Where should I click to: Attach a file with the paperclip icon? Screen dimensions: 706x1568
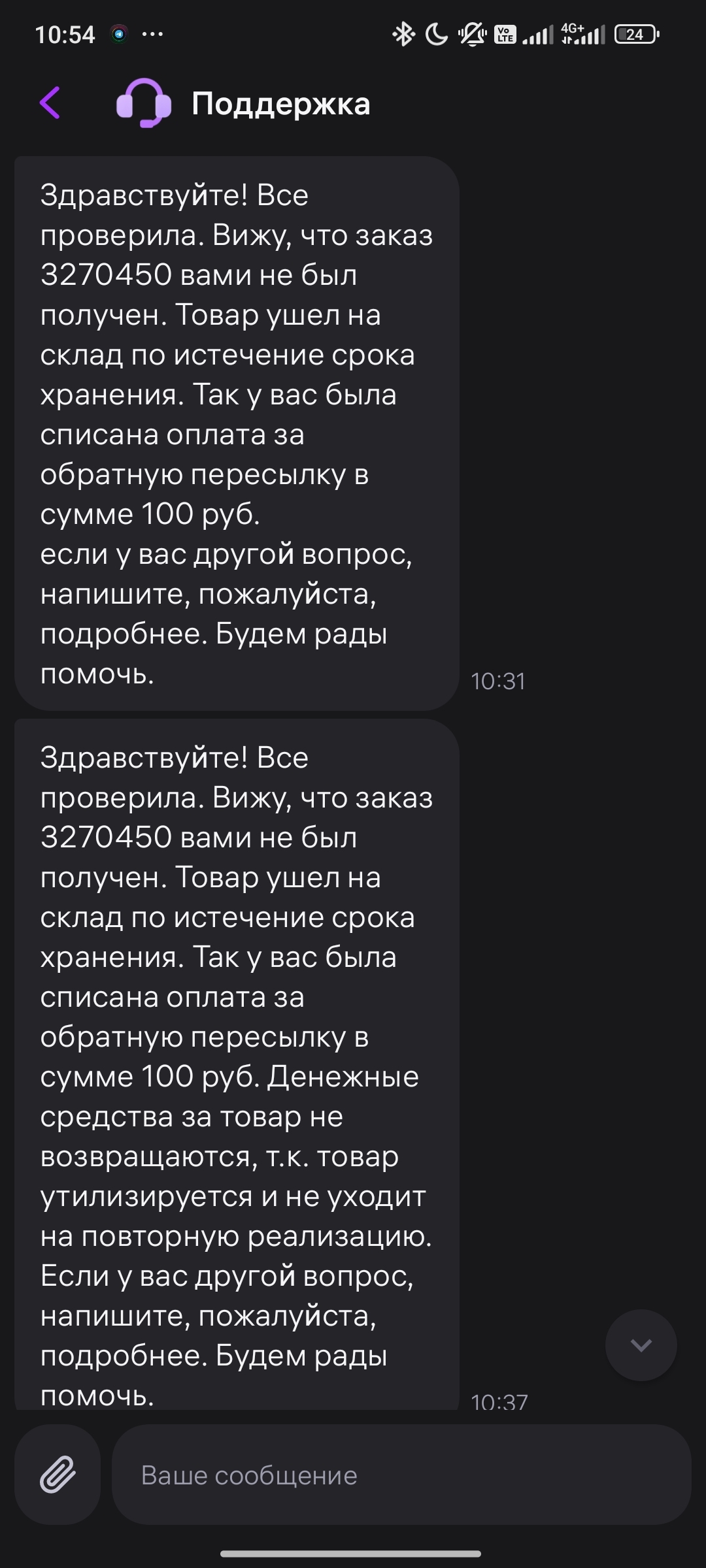(58, 1475)
